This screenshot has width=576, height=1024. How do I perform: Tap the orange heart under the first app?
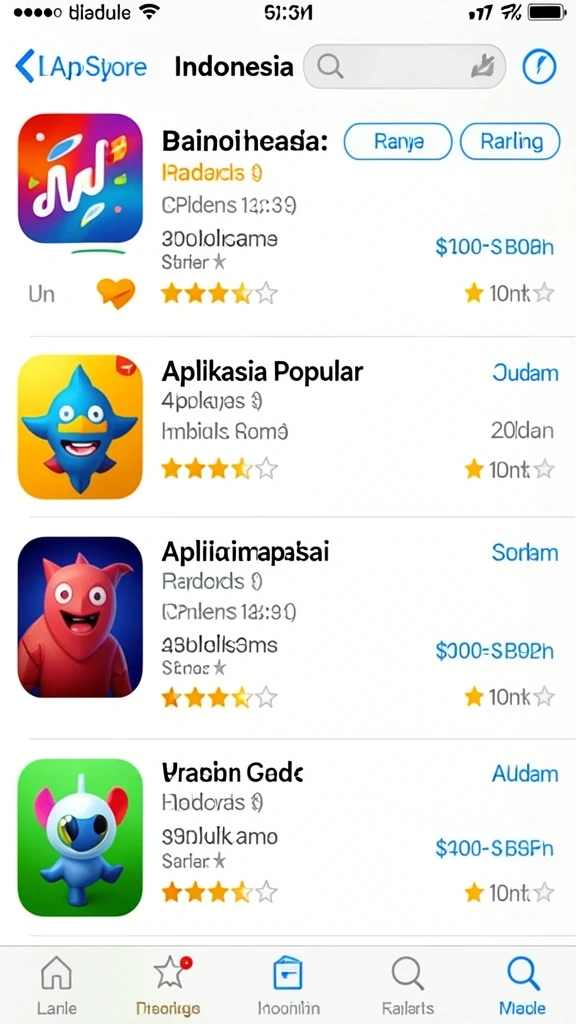pos(116,293)
